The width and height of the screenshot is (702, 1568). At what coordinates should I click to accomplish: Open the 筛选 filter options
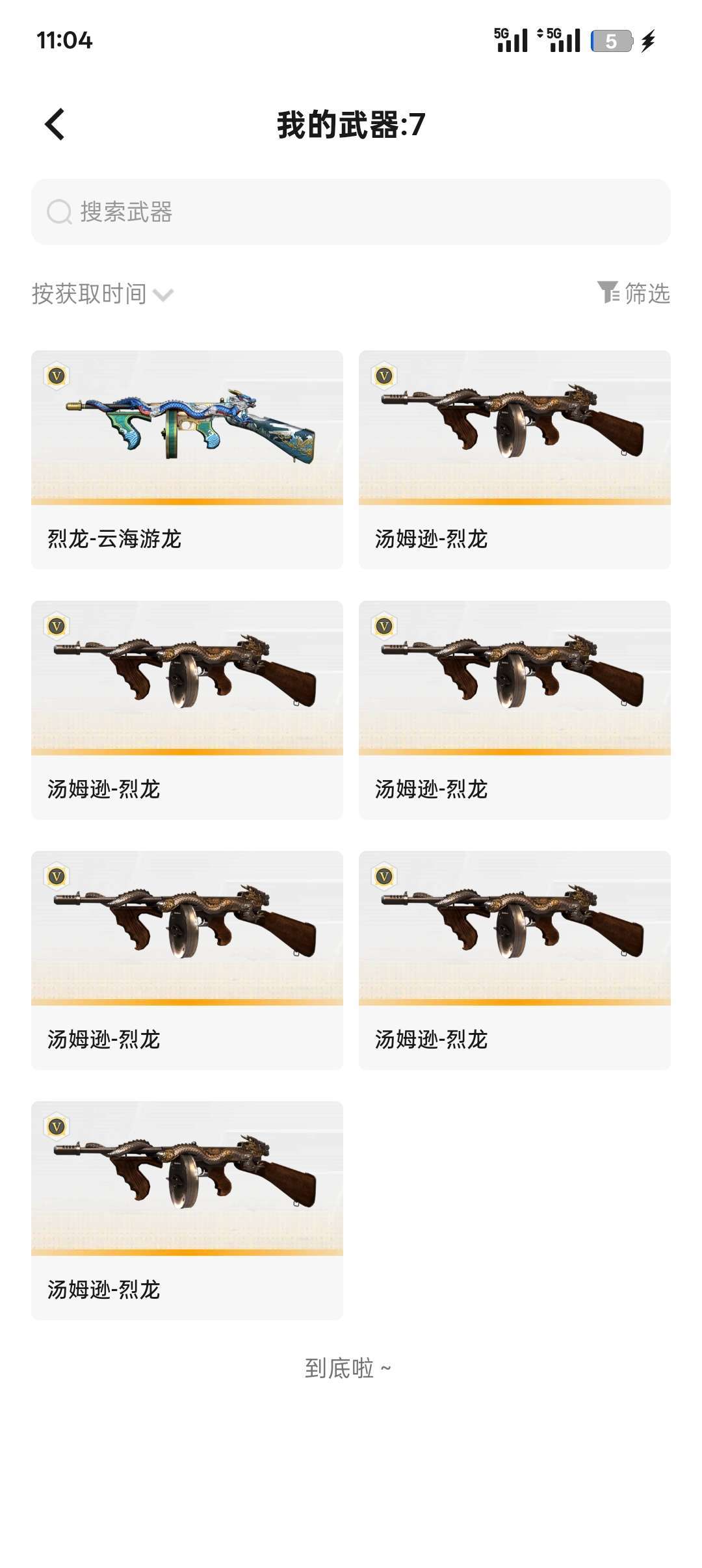634,293
